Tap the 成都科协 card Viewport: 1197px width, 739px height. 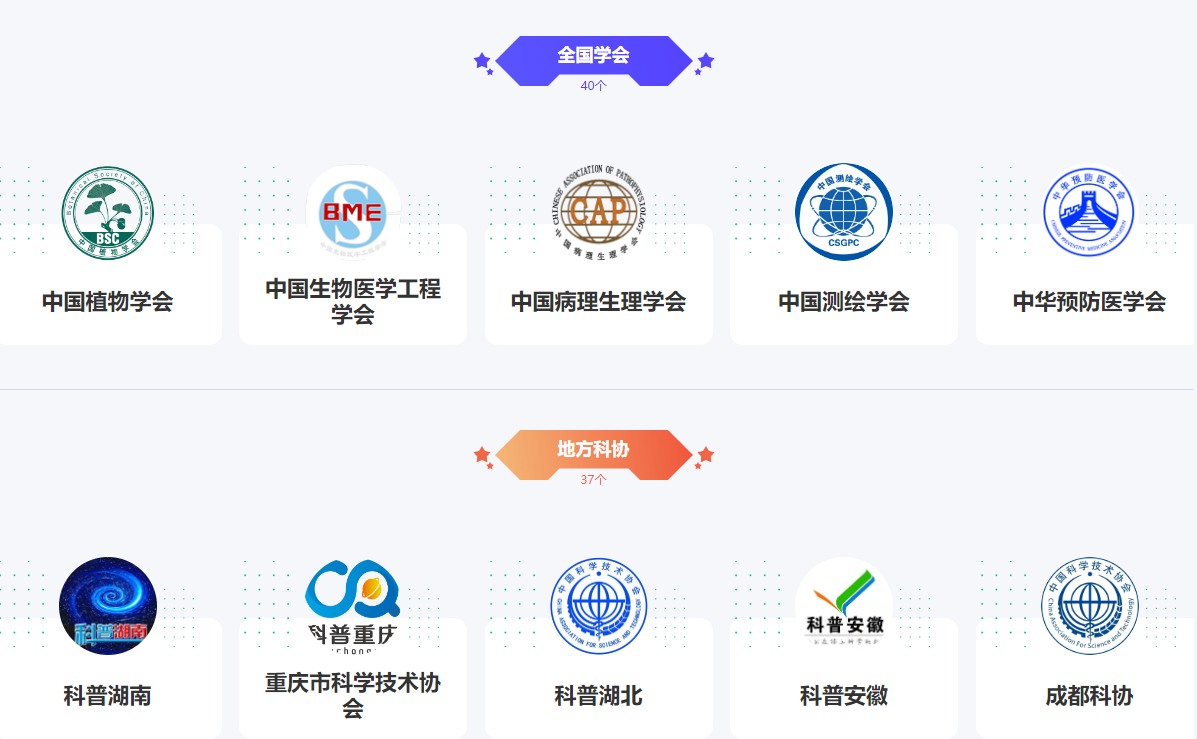point(1088,694)
